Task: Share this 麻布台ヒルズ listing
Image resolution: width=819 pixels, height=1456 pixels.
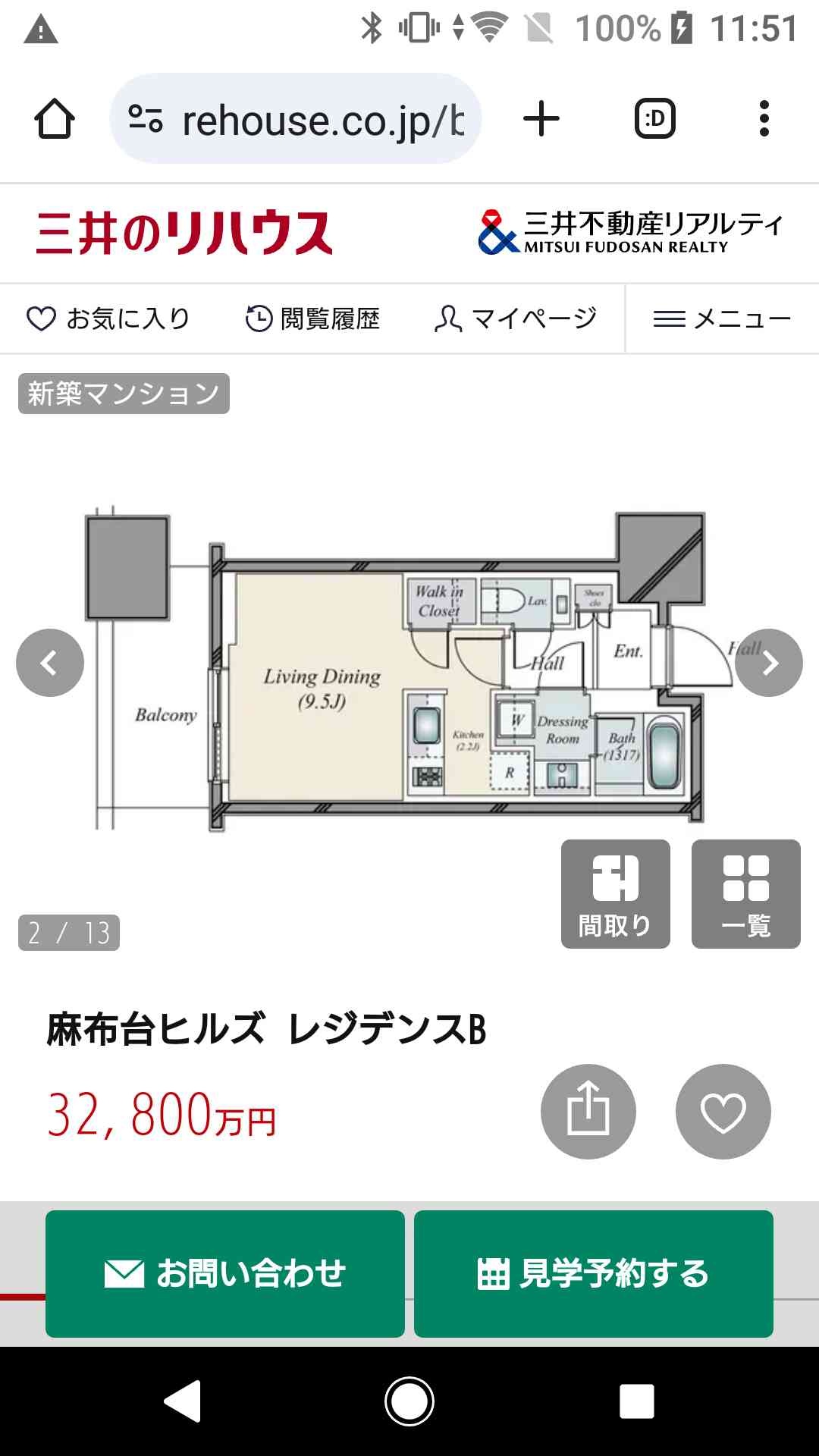Action: coord(588,1112)
